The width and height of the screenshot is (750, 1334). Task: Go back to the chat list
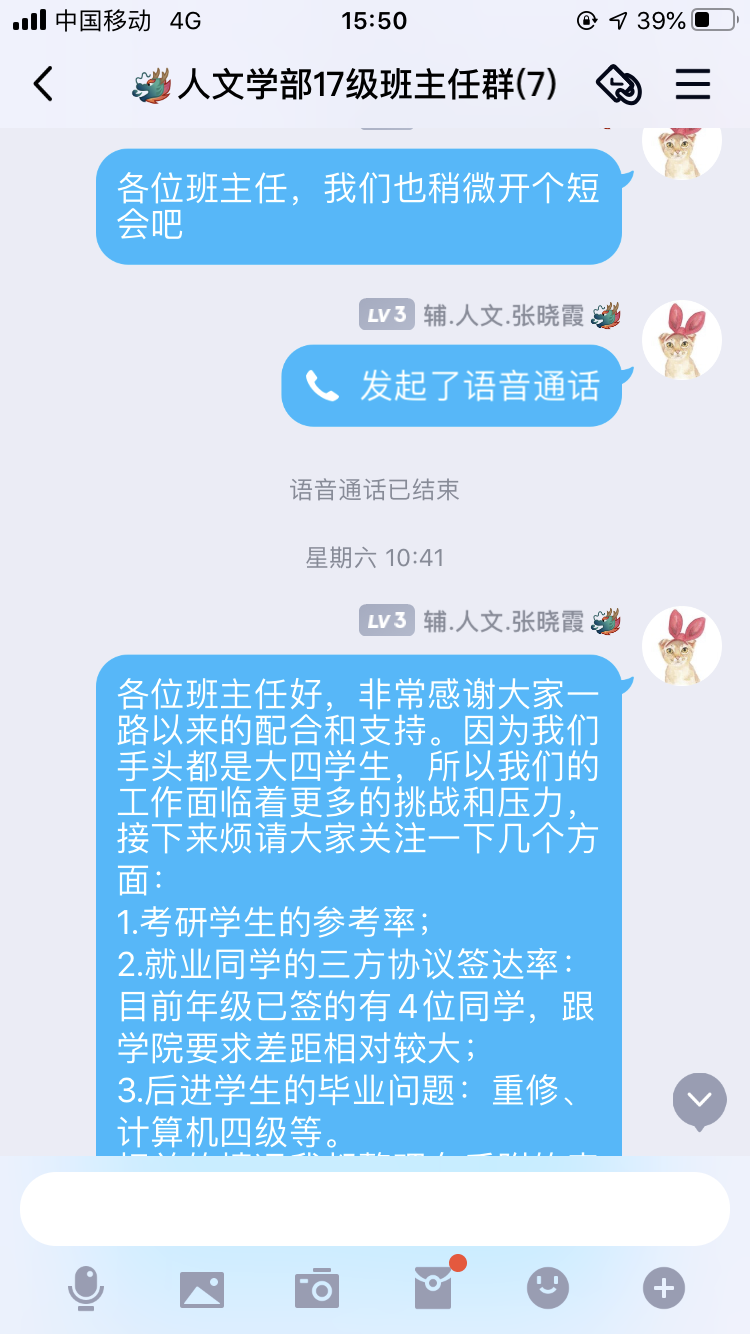tap(43, 85)
